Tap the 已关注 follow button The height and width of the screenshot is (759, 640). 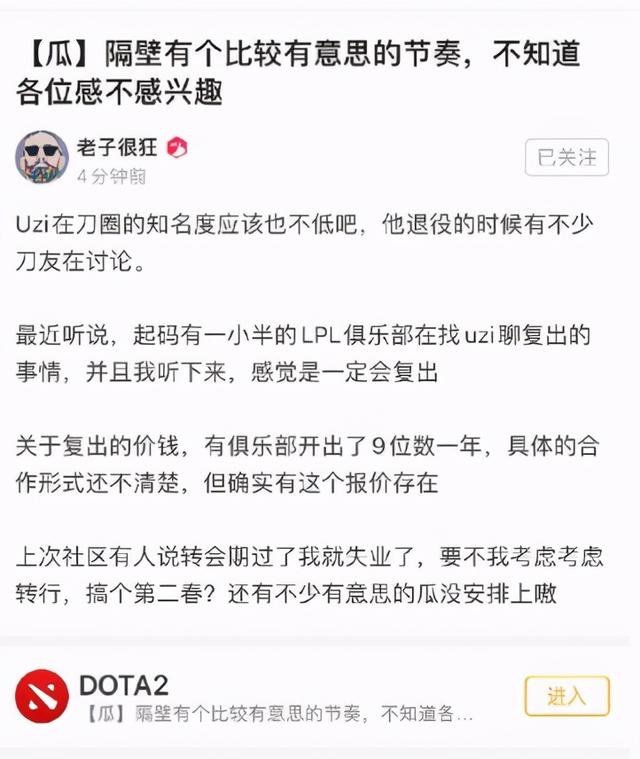(x=566, y=157)
